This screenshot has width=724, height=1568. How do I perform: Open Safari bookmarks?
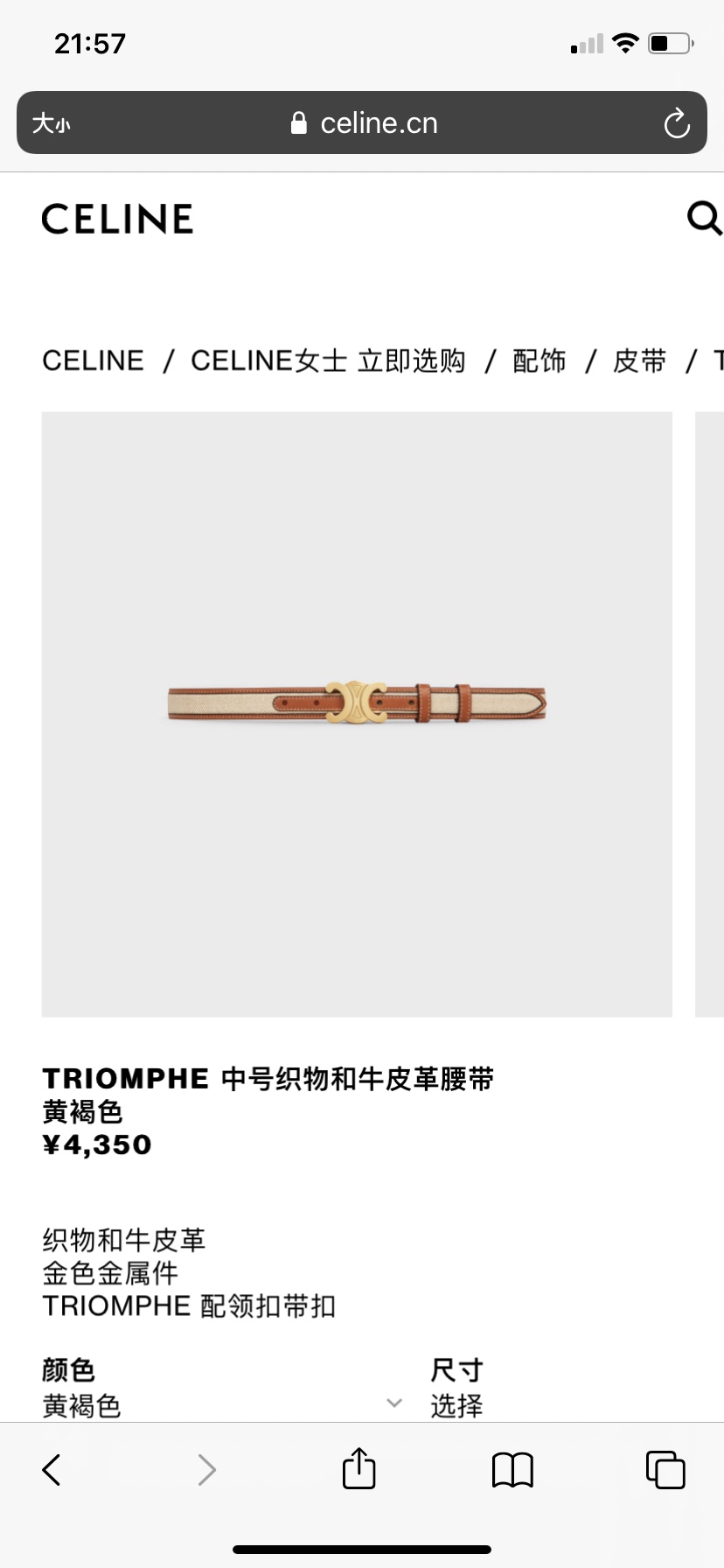pyautogui.click(x=512, y=1469)
